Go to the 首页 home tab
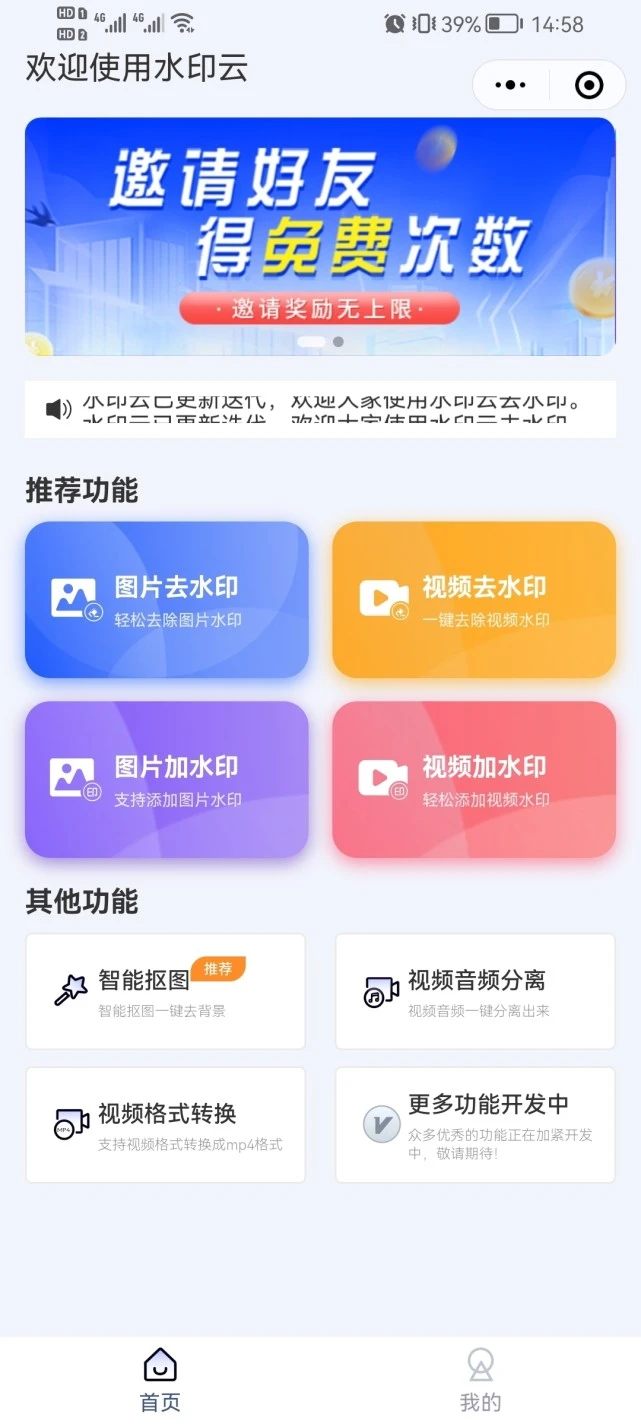 (160, 1380)
